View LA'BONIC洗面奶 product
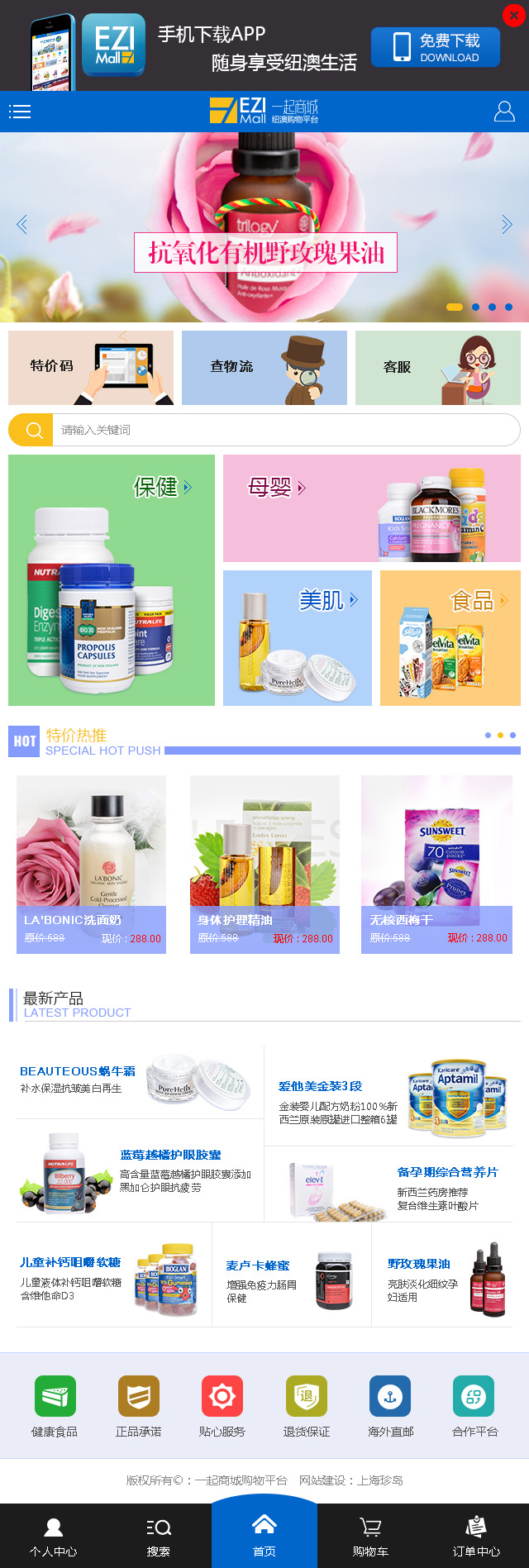 [x=91, y=864]
